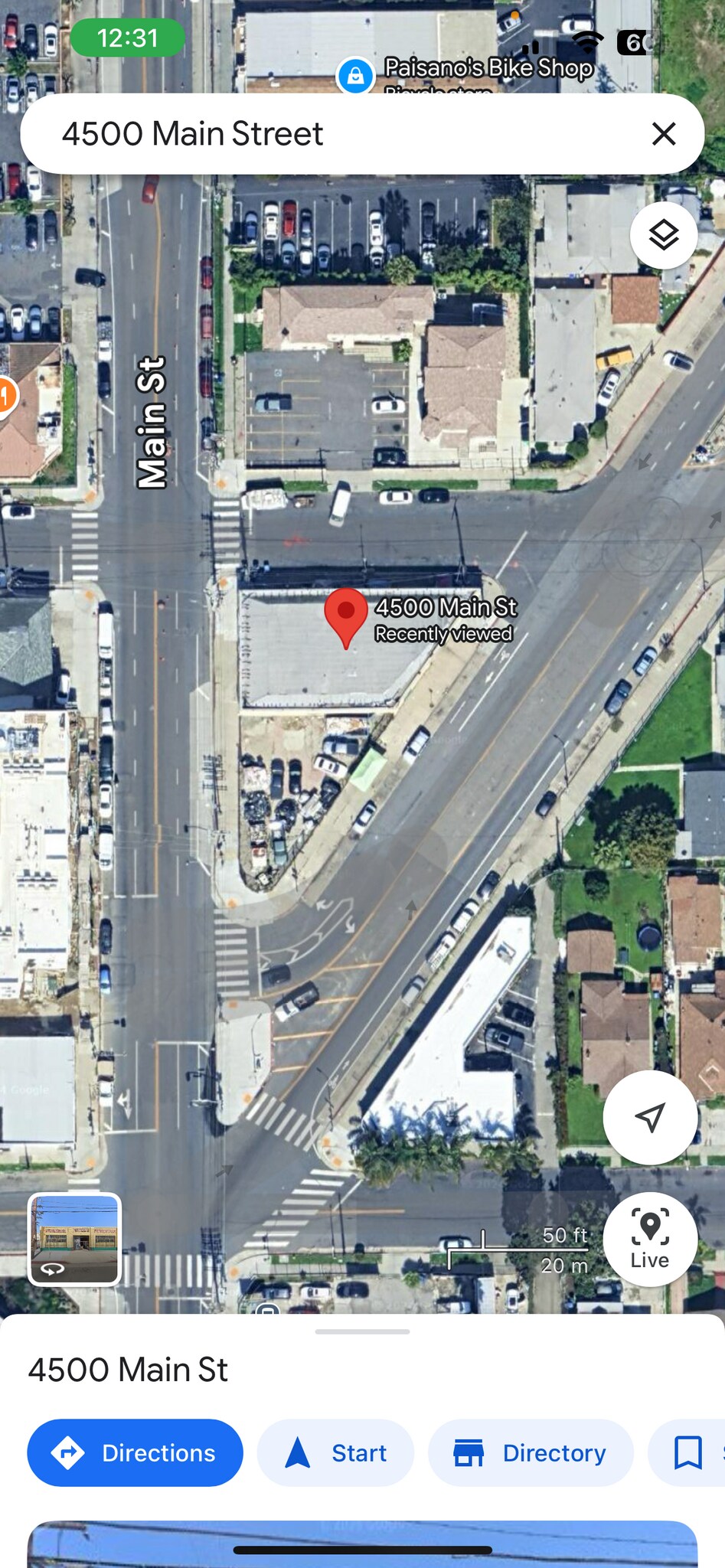Image resolution: width=725 pixels, height=1568 pixels.
Task: Open Paisano's Bike Shop map marker
Action: [x=355, y=76]
